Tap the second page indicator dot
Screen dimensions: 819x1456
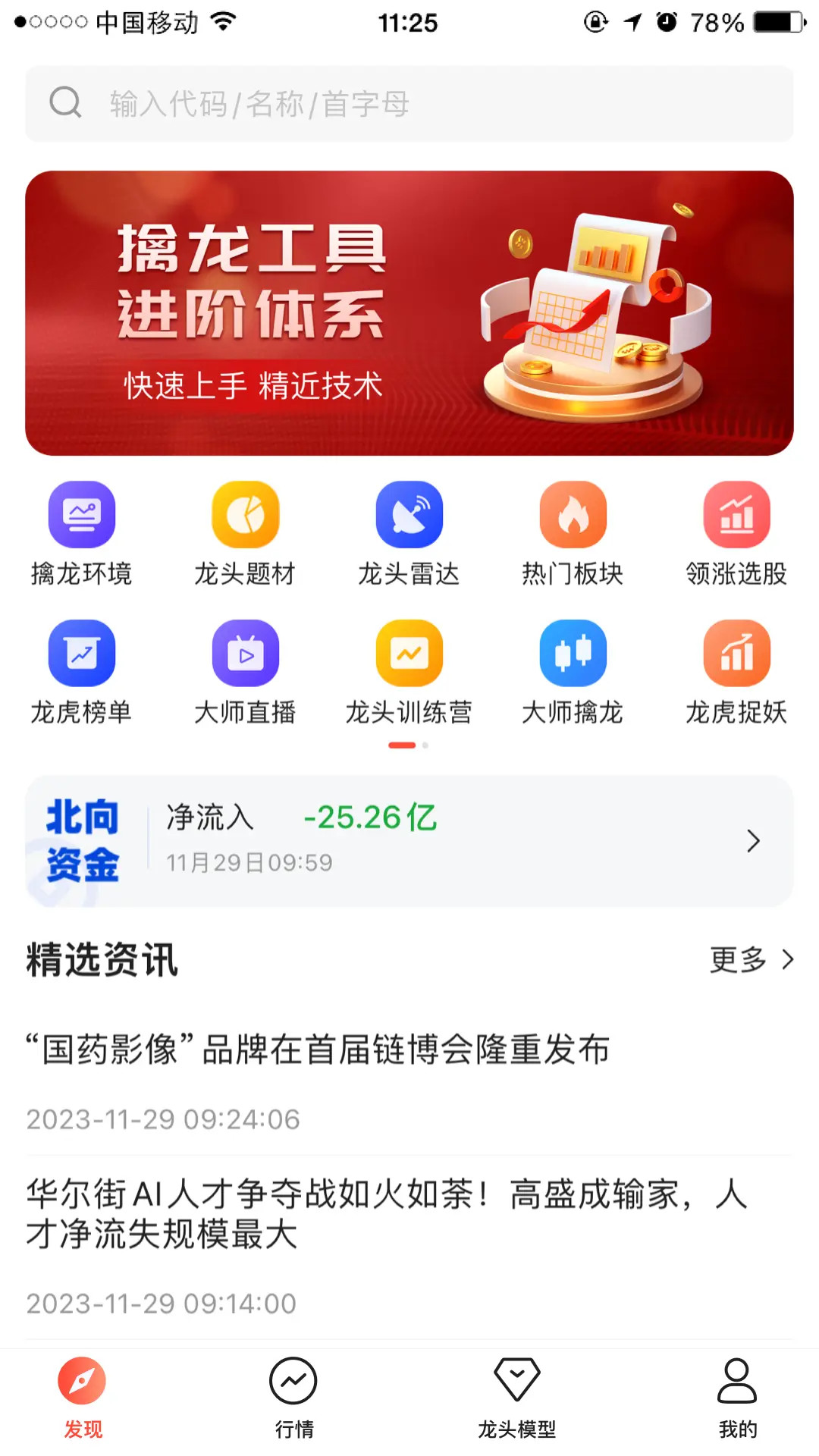[x=425, y=745]
